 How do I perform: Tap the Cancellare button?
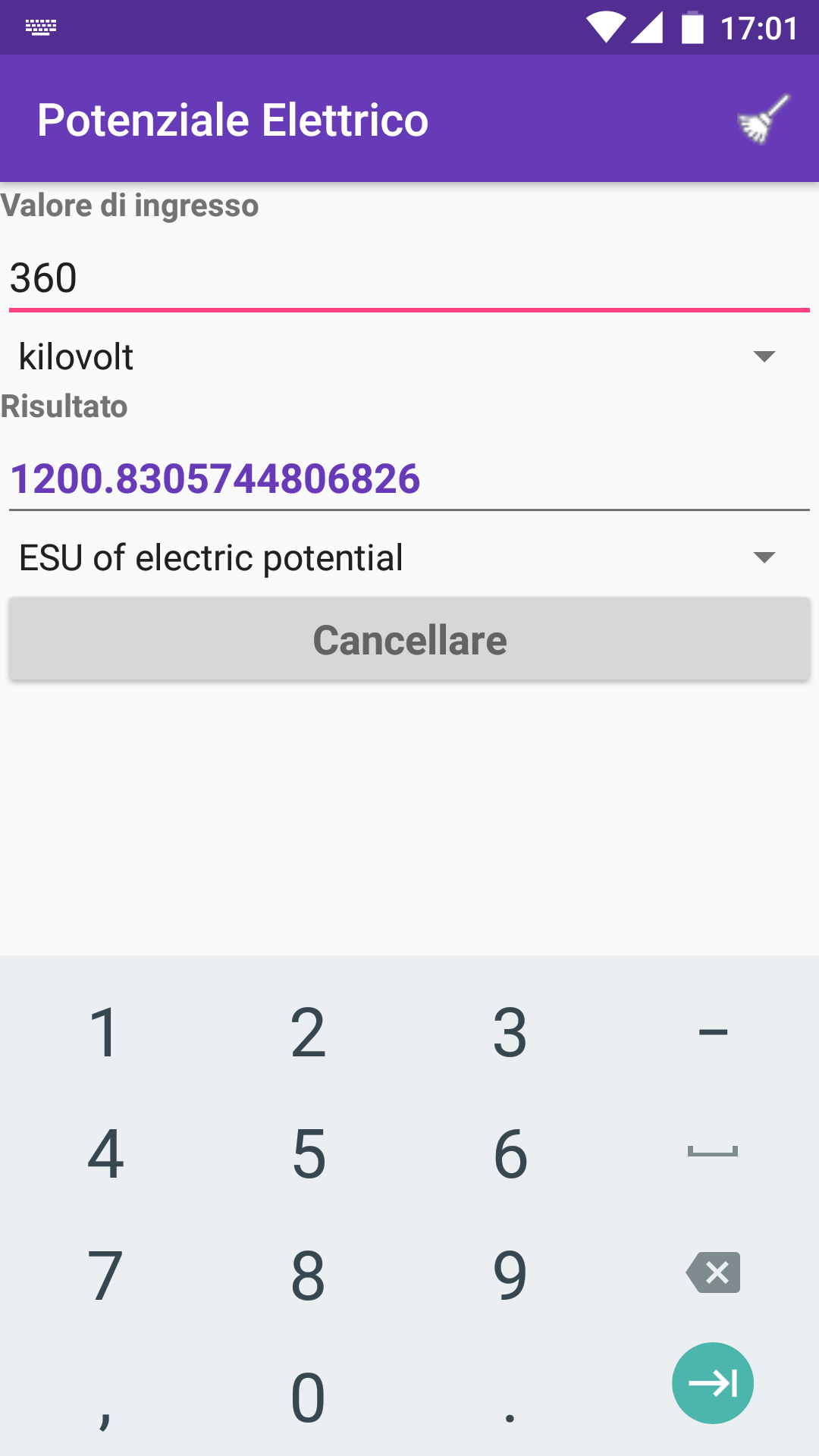[x=409, y=639]
